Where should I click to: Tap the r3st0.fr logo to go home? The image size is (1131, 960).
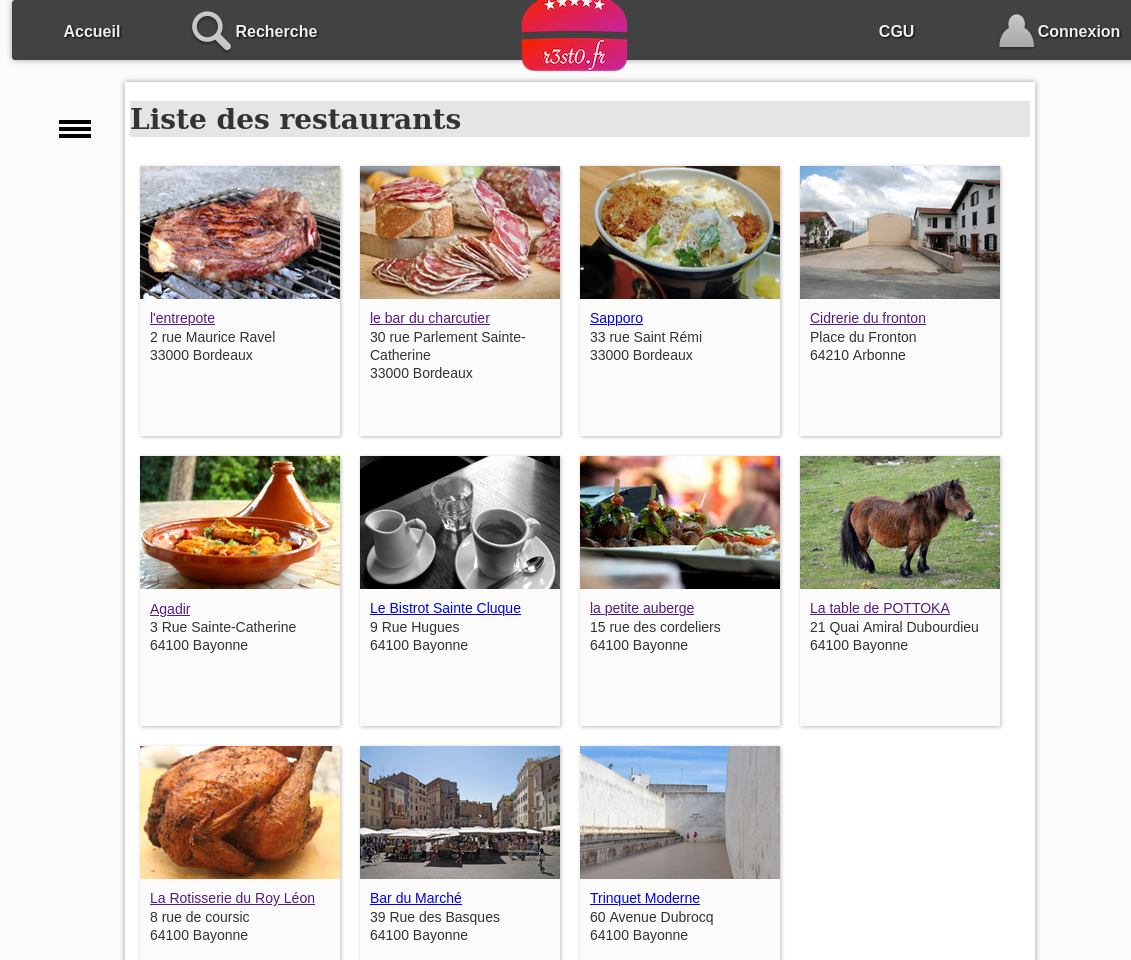[x=574, y=36]
